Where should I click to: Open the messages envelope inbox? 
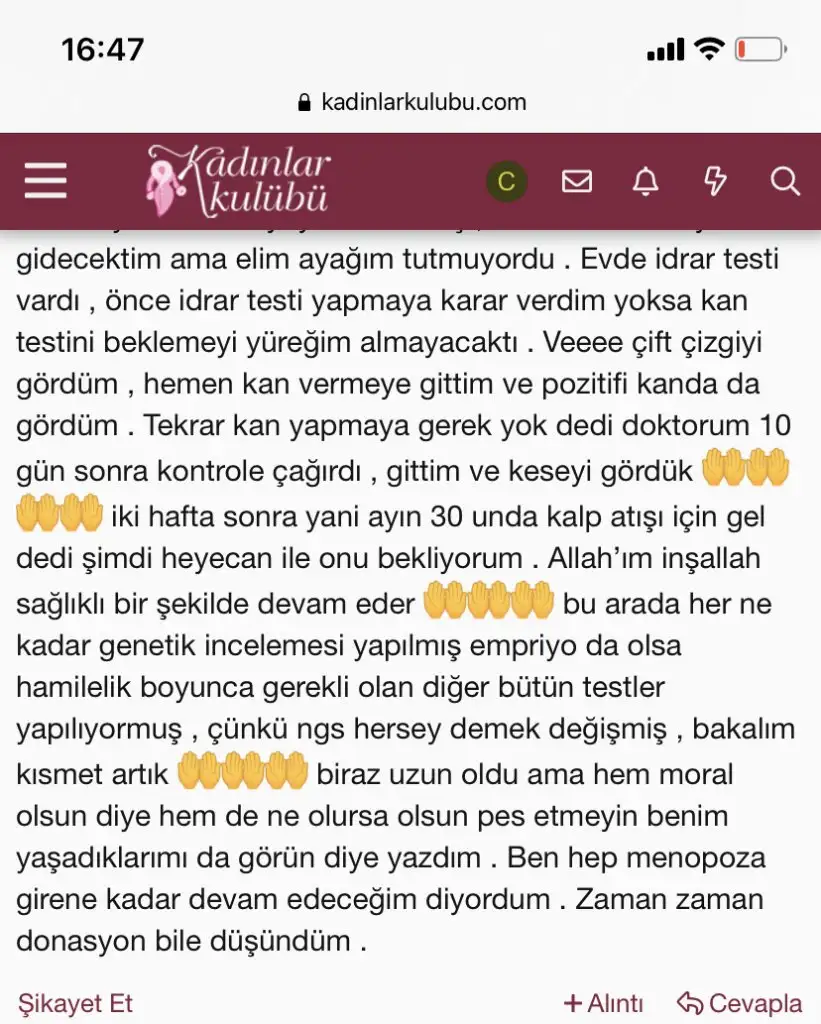[577, 181]
